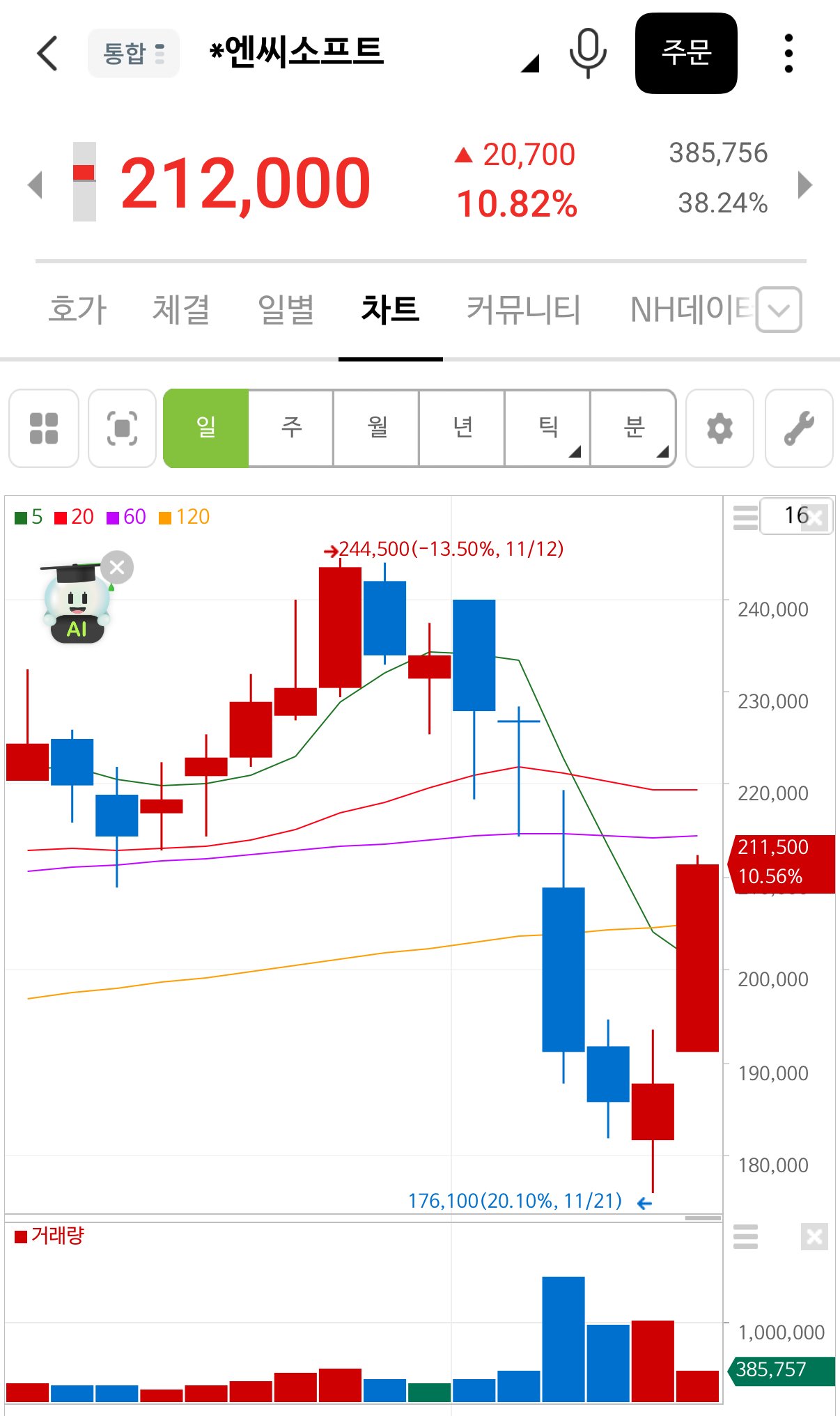This screenshot has height=1416, width=840.
Task: Open the three-dot overflow menu
Action: [x=788, y=54]
